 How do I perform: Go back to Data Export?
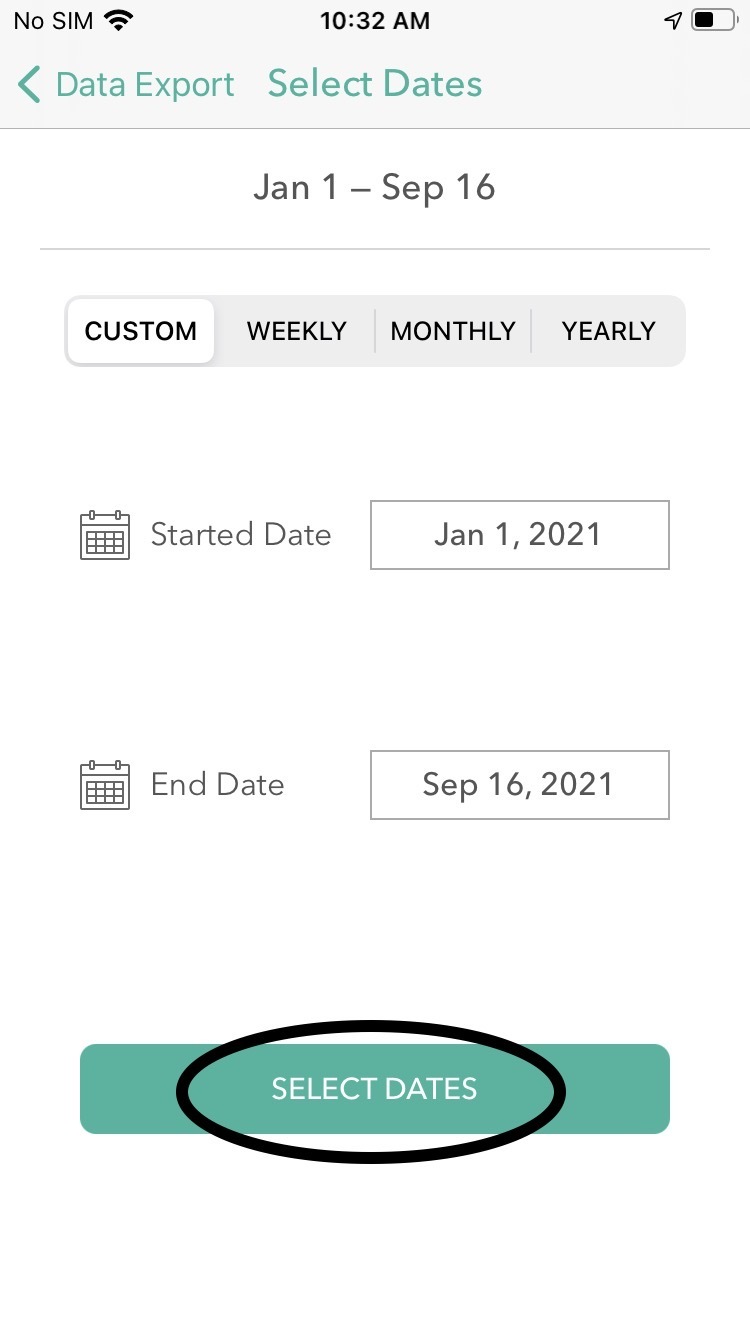pyautogui.click(x=126, y=85)
